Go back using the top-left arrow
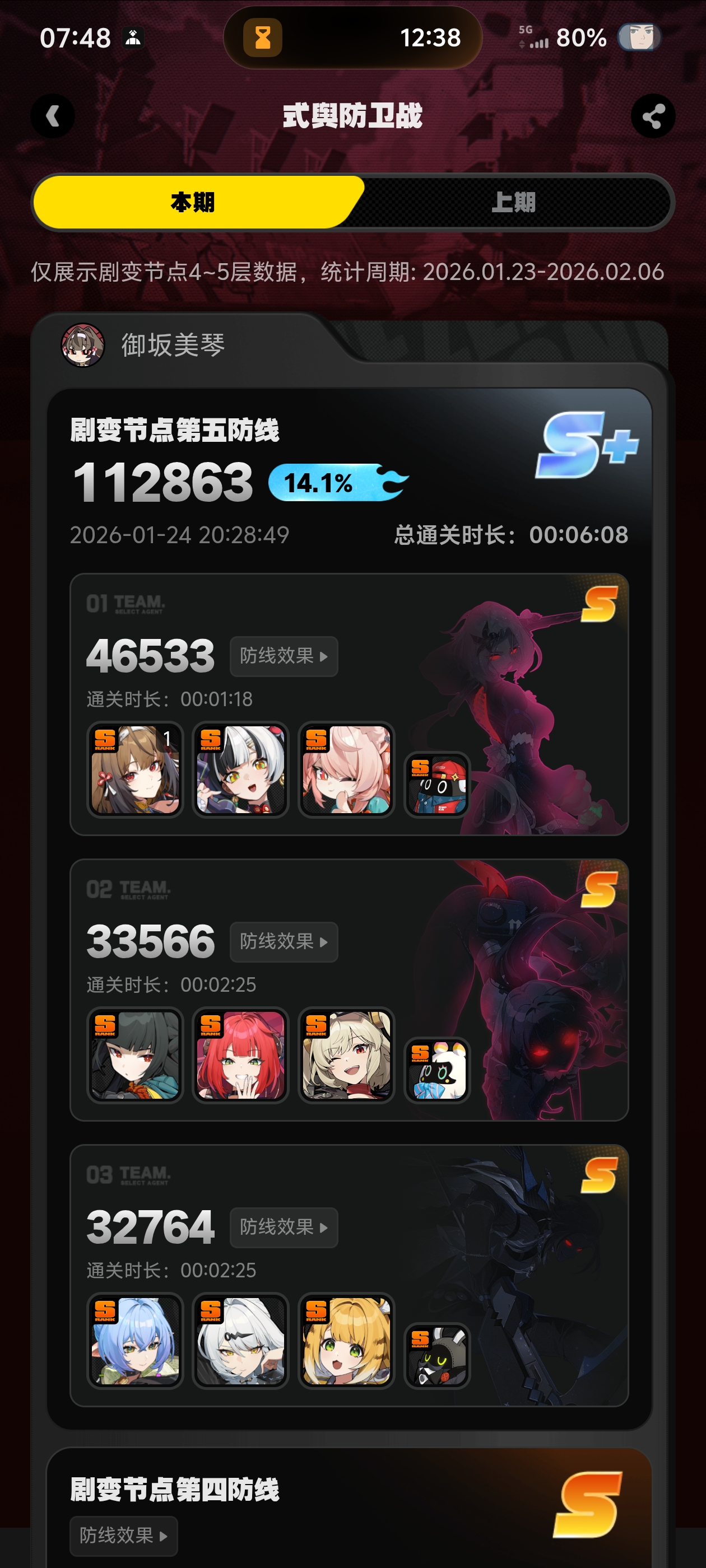Screen dimensions: 706x1568 53,116
